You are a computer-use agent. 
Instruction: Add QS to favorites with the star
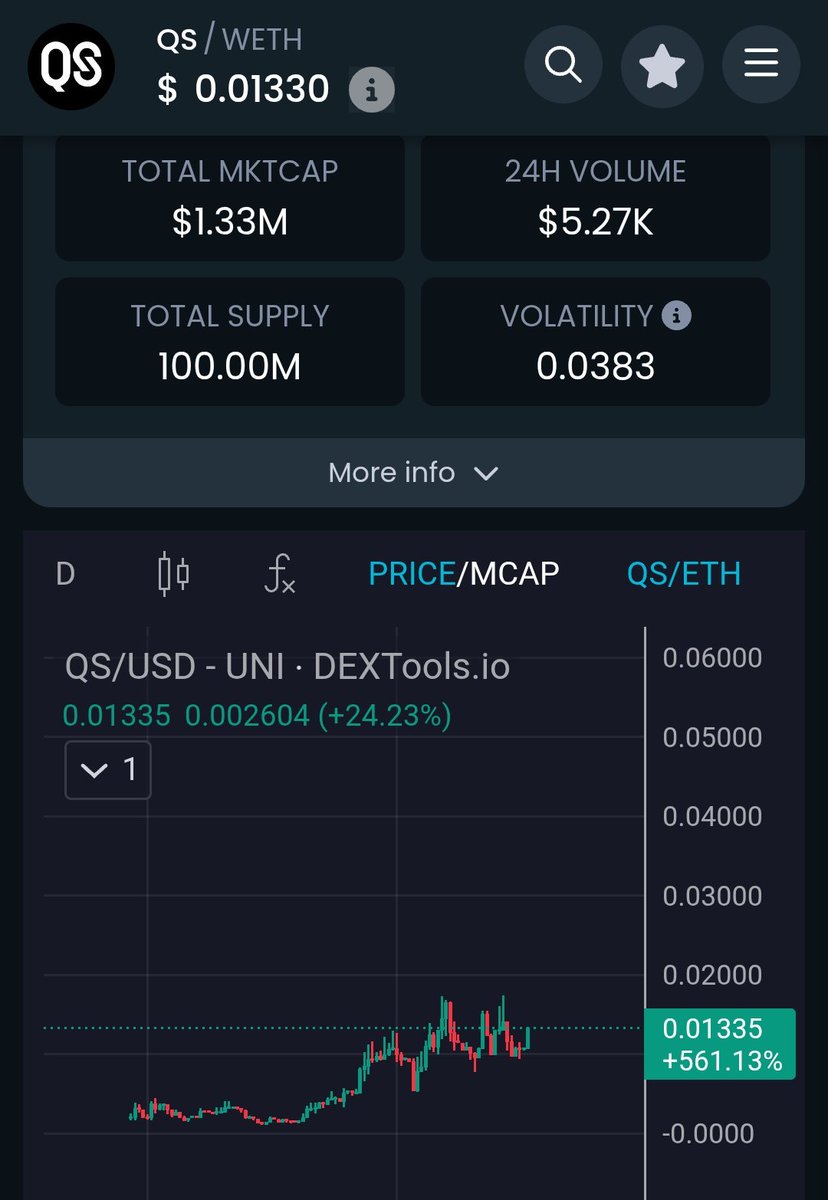(662, 65)
